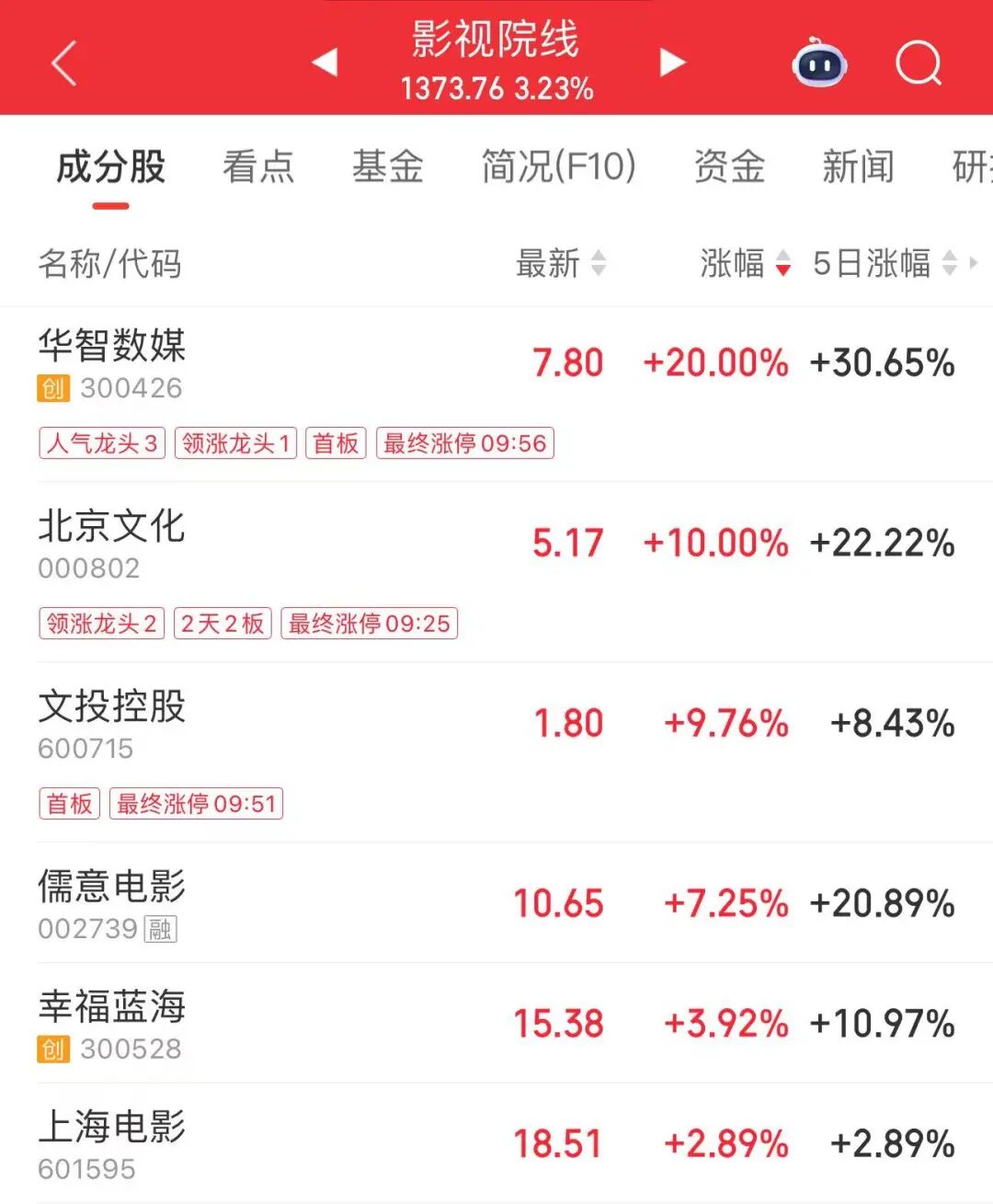Open the 简况(F10) tab
993x1204 pixels.
pyautogui.click(x=559, y=167)
